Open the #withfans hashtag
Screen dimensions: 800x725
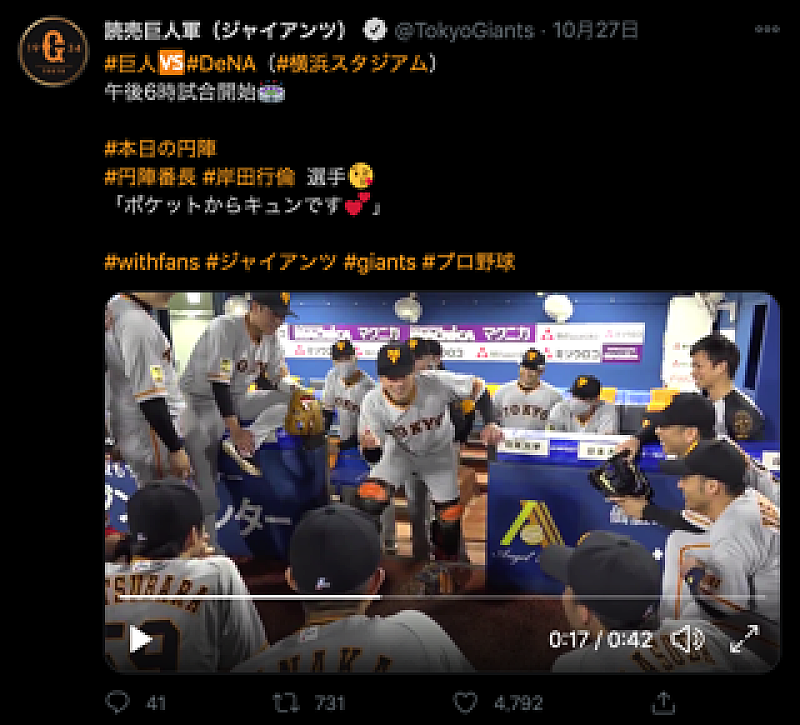pyautogui.click(x=152, y=262)
